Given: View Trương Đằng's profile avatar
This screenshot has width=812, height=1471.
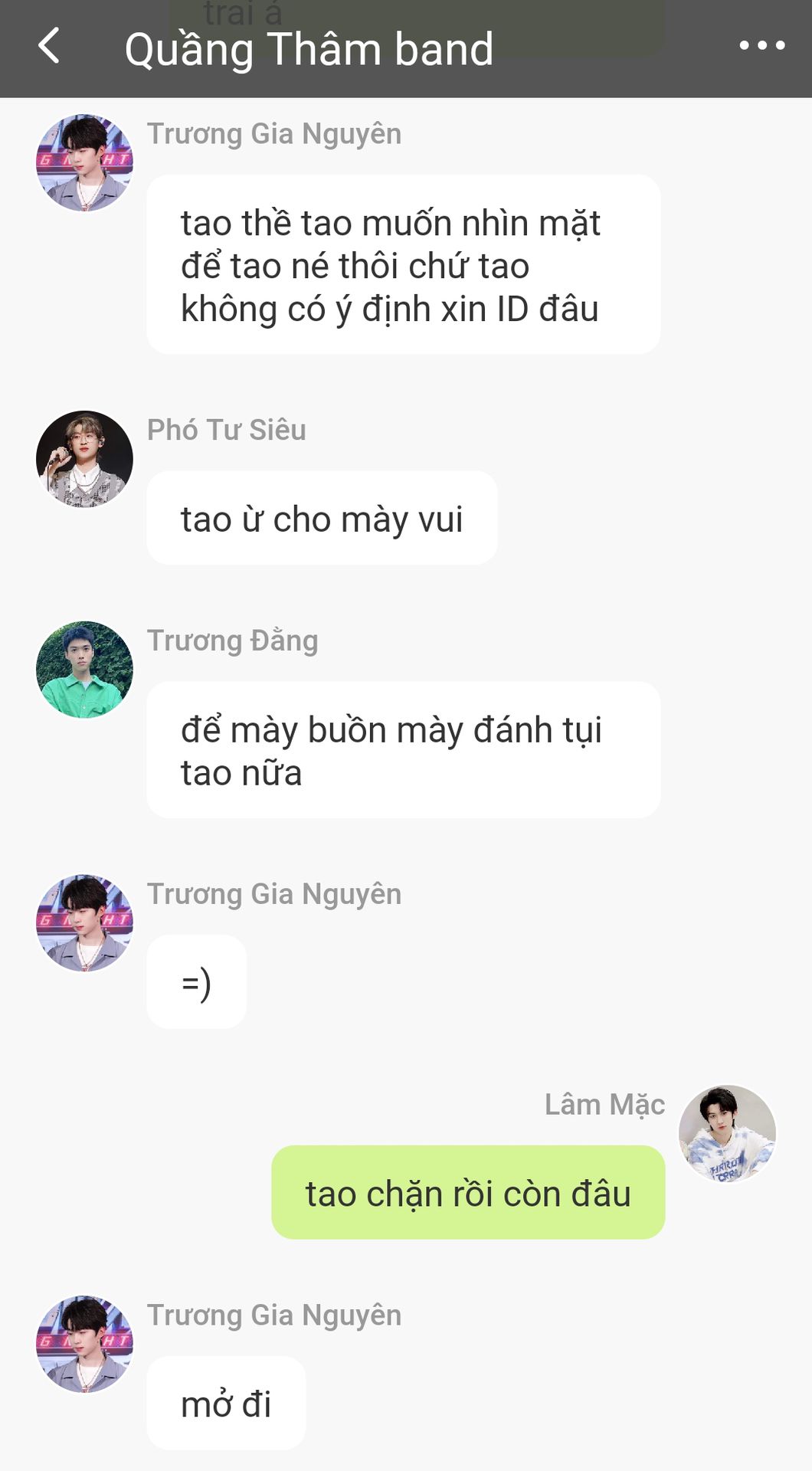Looking at the screenshot, I should [84, 669].
